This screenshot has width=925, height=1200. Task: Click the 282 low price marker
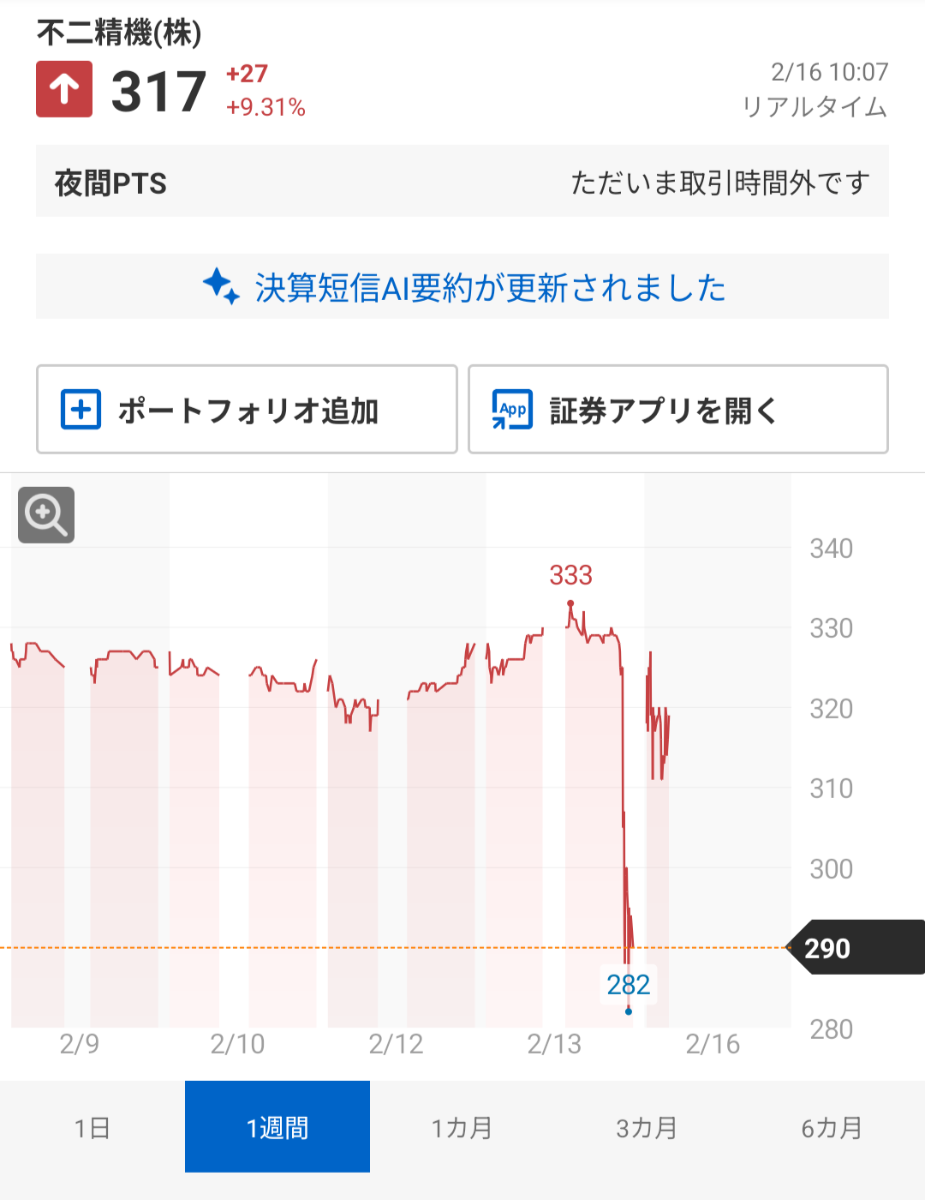627,985
